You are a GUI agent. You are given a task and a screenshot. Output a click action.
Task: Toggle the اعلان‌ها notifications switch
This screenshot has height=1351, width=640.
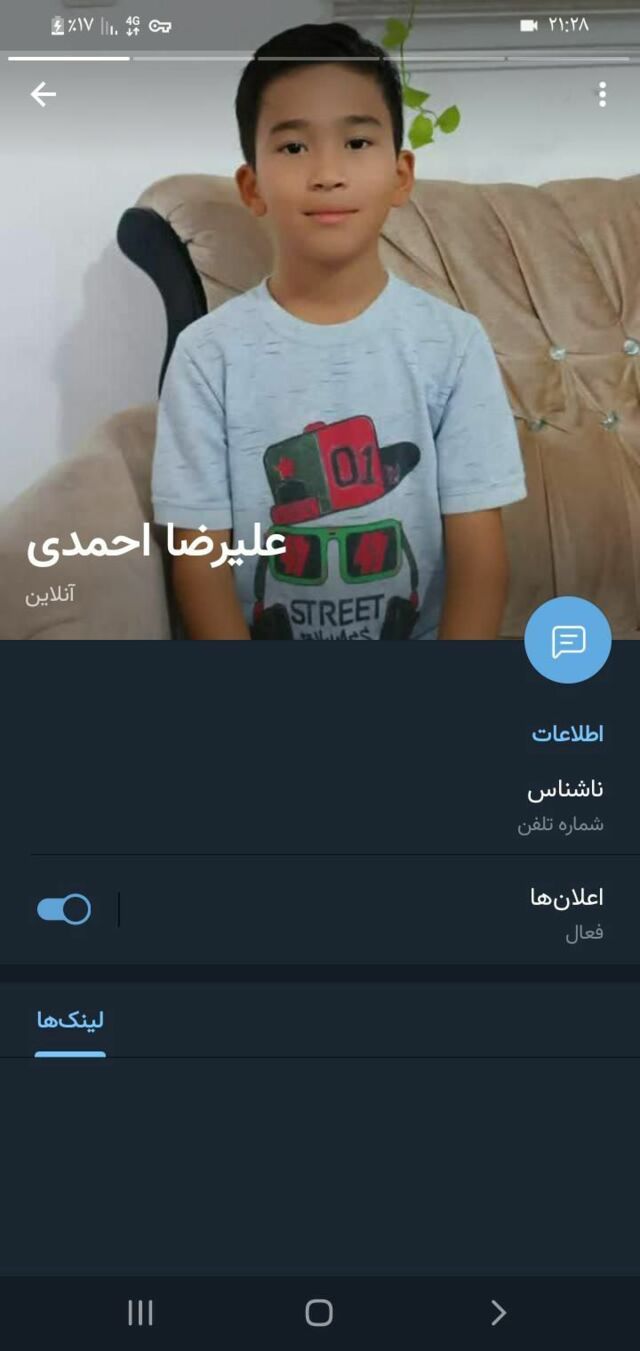64,909
